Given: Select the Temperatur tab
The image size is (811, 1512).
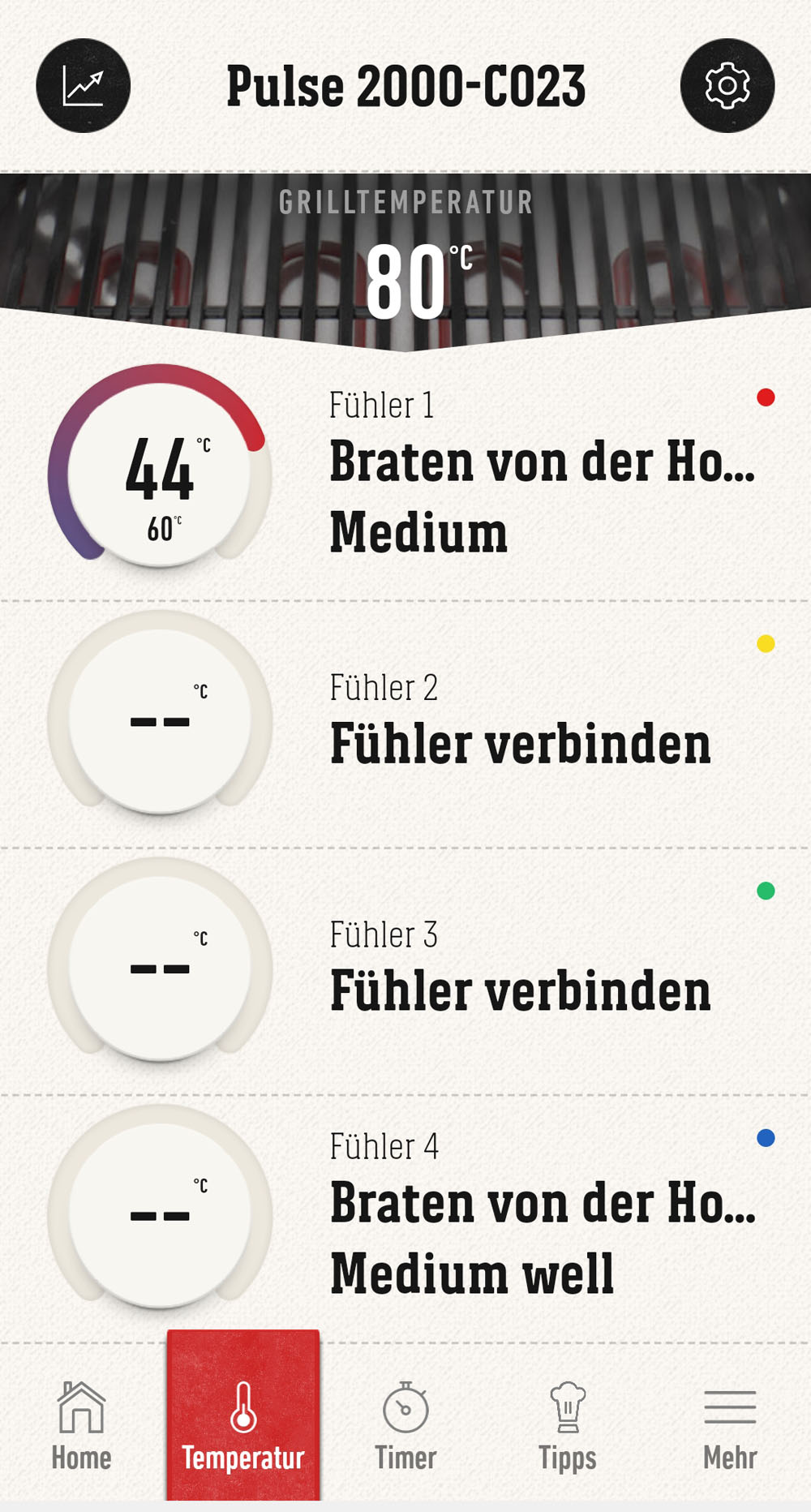Looking at the screenshot, I should 243,1415.
